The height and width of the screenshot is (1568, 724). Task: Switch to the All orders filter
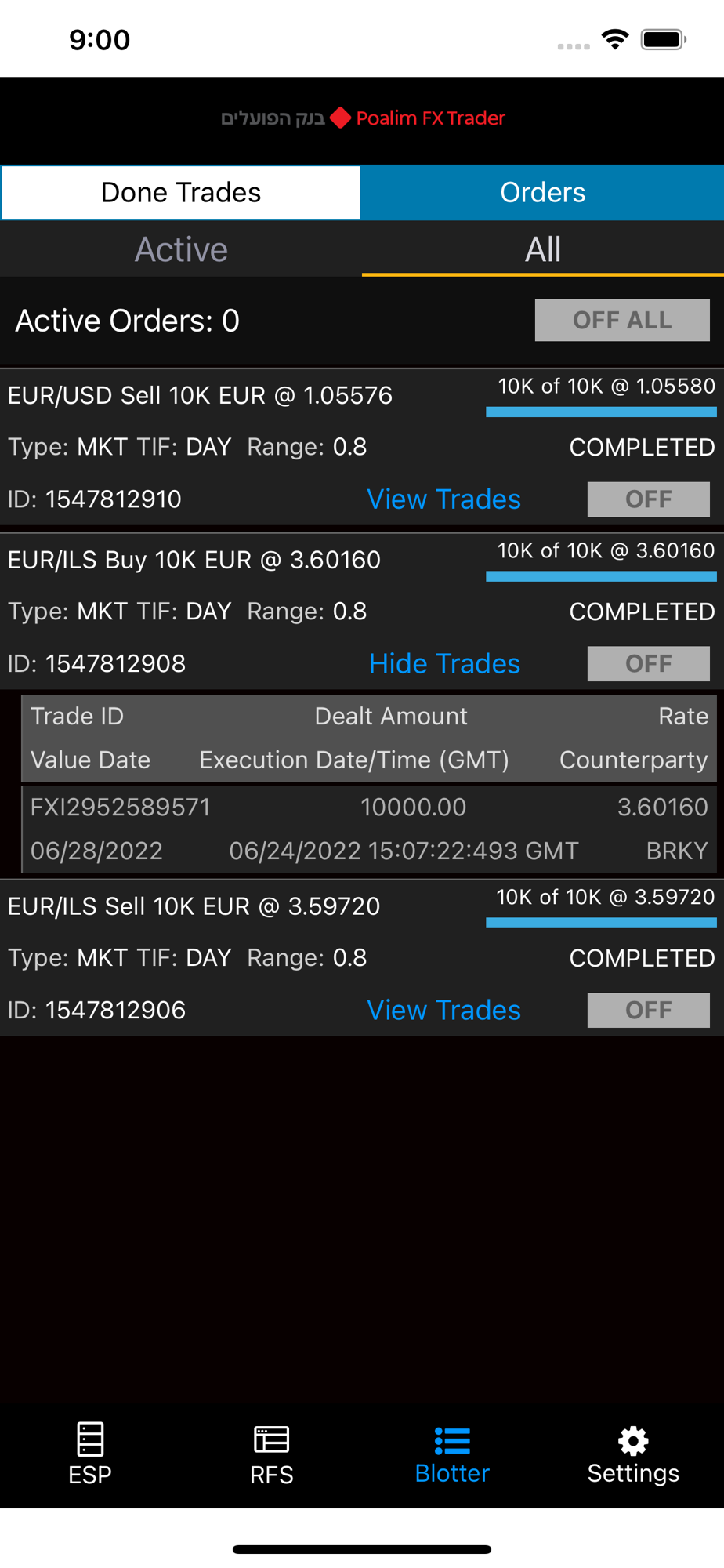click(542, 249)
